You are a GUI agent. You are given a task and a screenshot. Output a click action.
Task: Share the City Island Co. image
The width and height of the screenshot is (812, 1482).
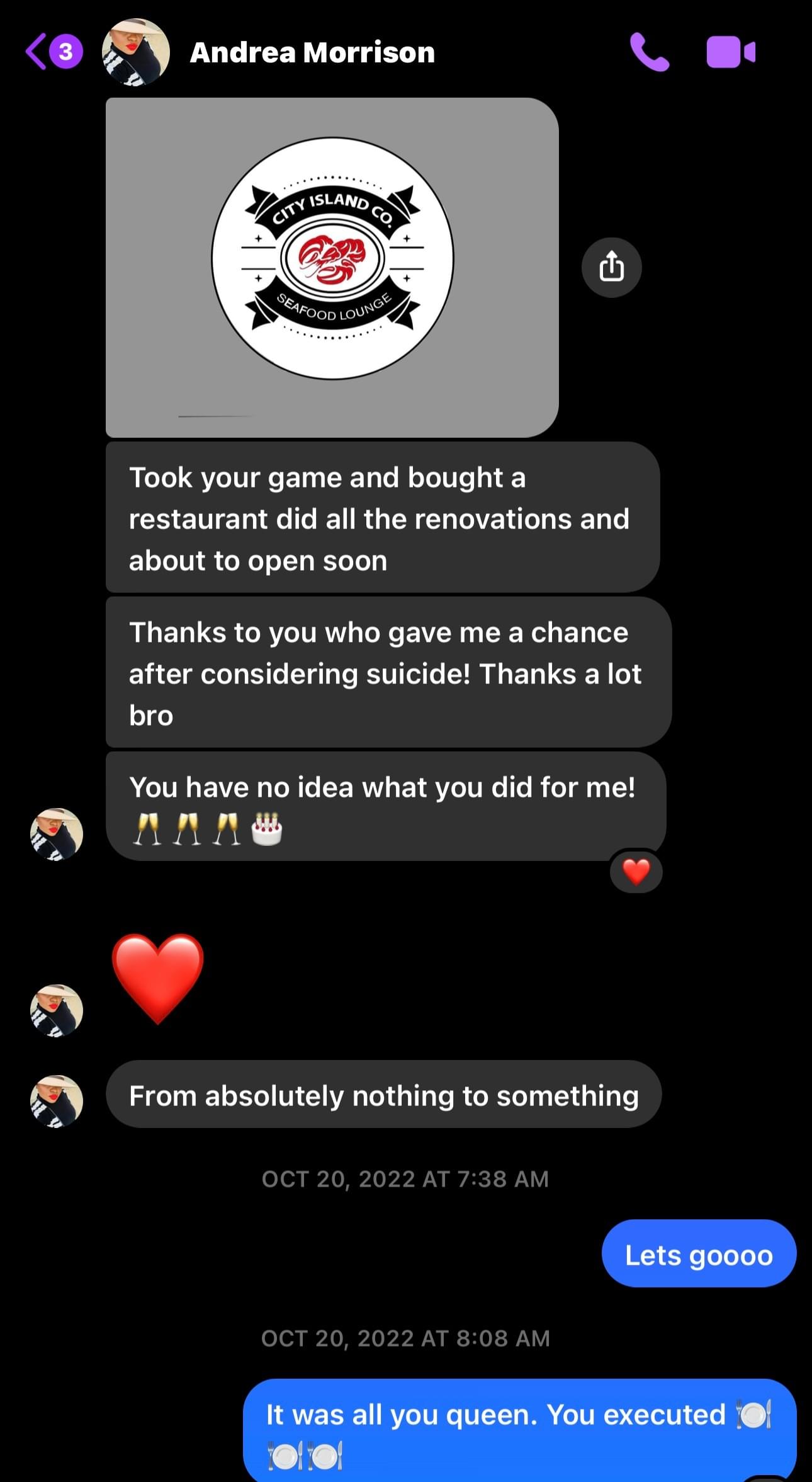[611, 267]
